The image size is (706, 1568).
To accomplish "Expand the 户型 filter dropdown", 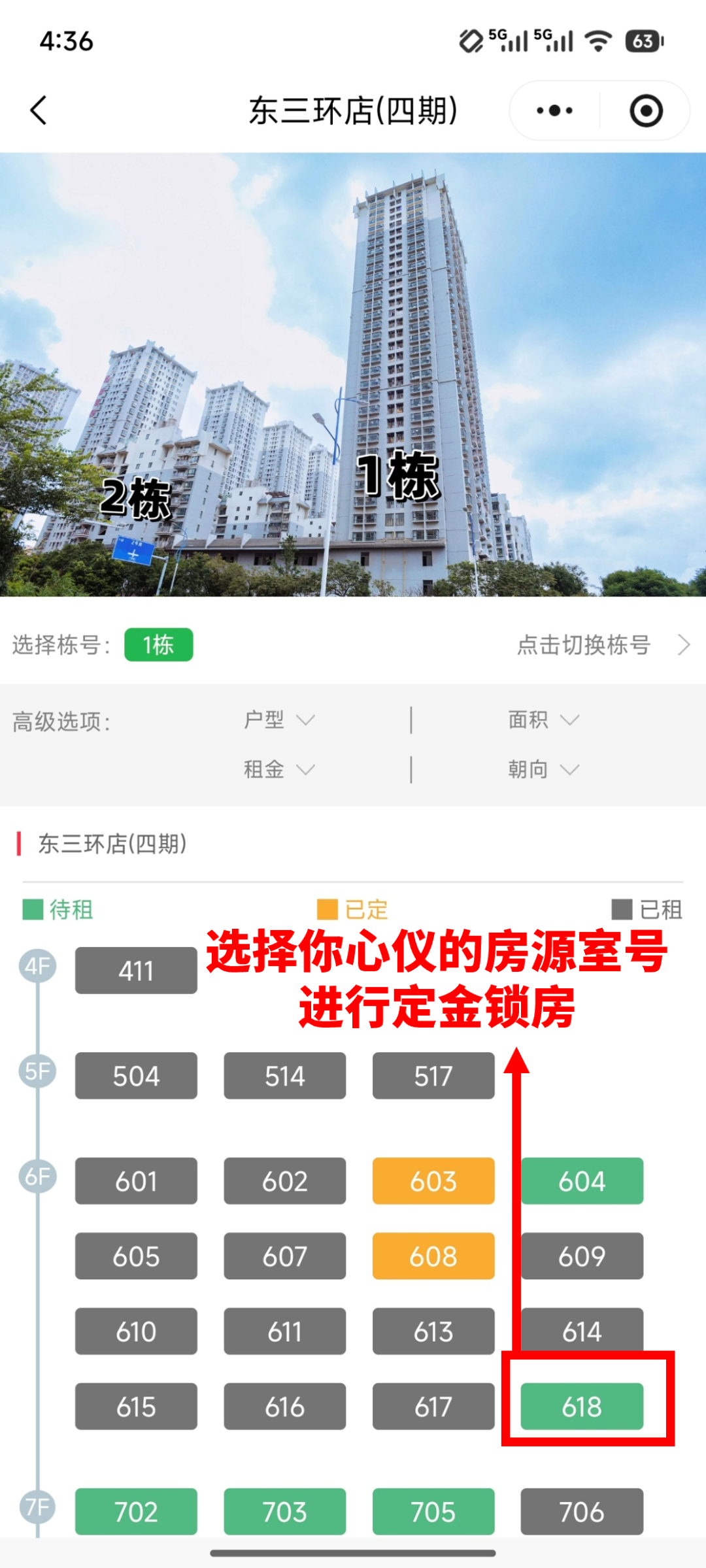I will pos(279,720).
